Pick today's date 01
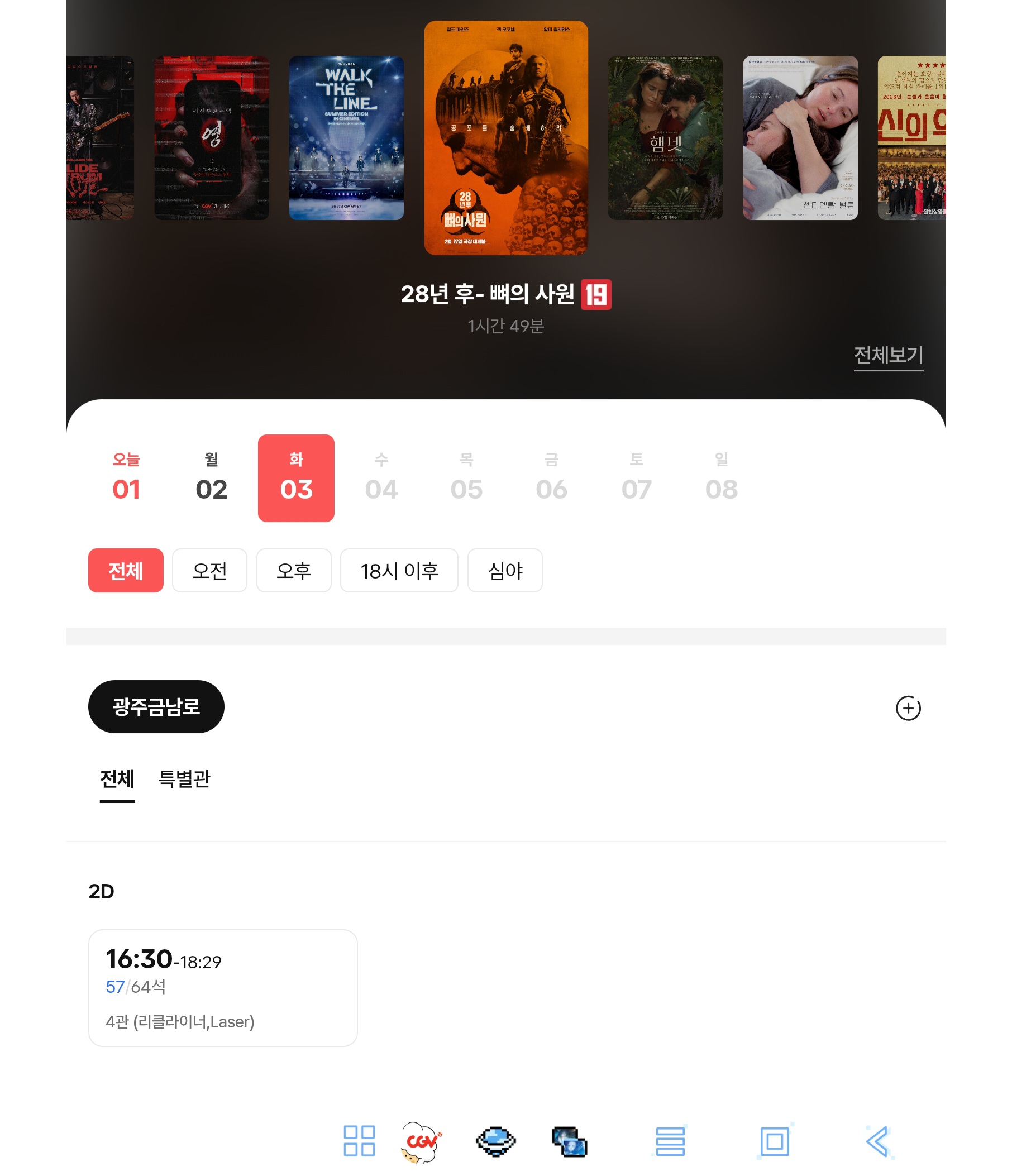This screenshot has height=1176, width=1012. (126, 478)
